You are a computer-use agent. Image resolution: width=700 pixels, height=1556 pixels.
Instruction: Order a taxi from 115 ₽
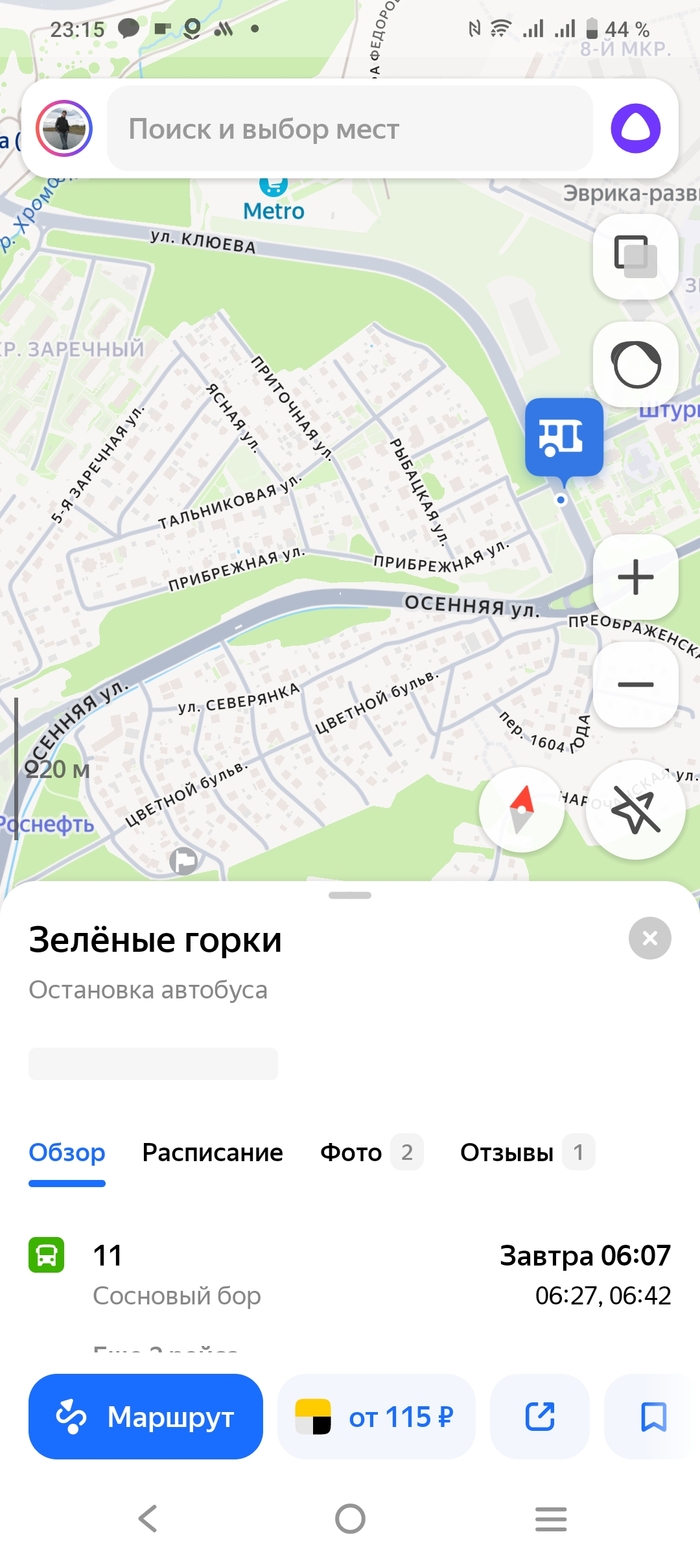coord(376,1417)
